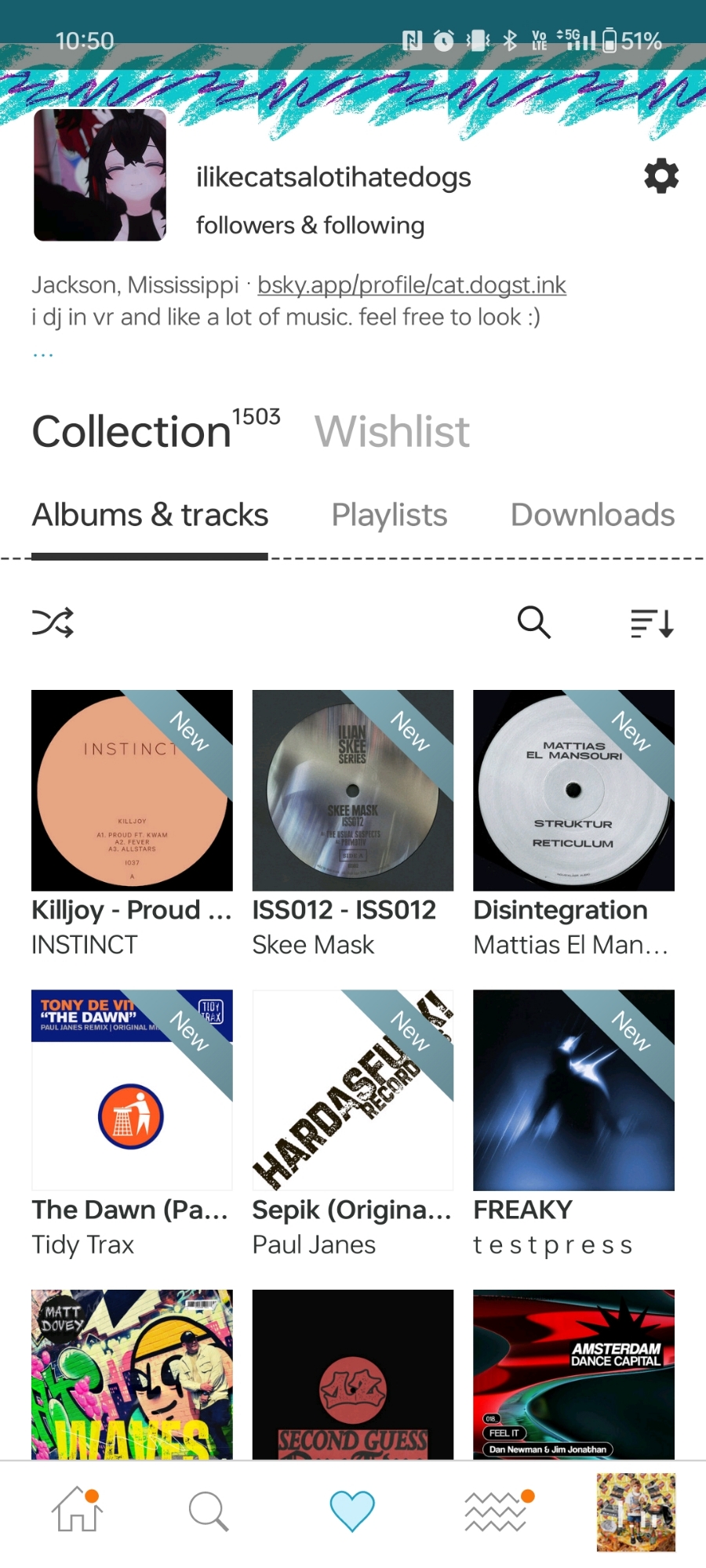Search within the collection
The image size is (706, 1568).
click(534, 622)
